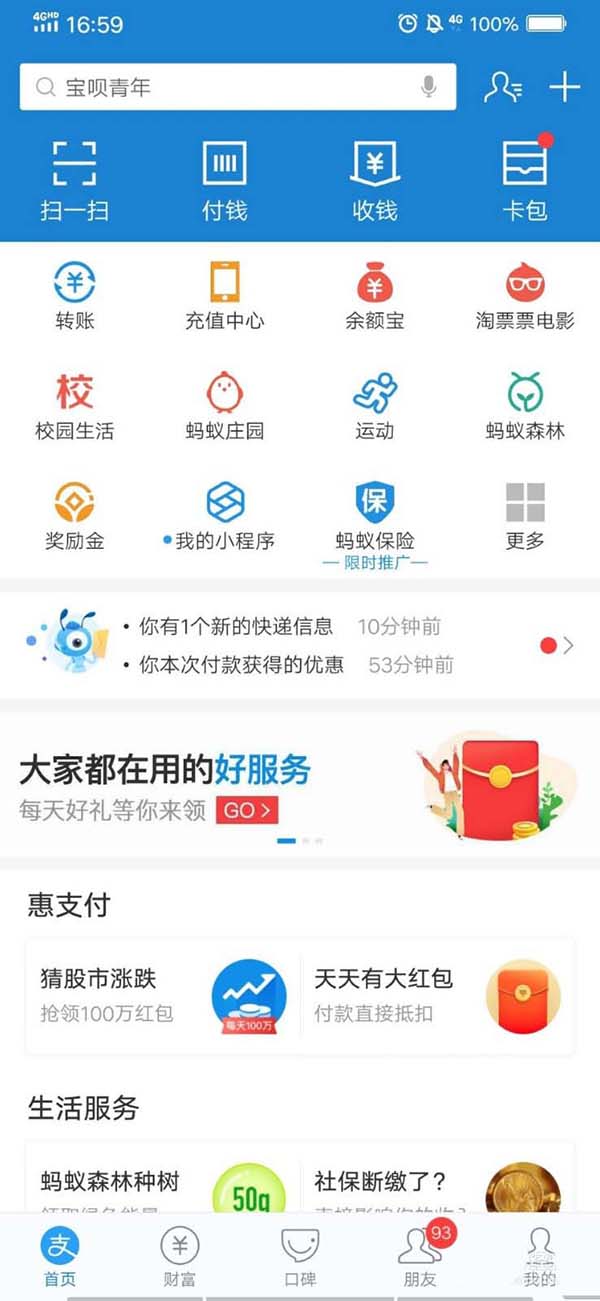The width and height of the screenshot is (600, 1301).
Task: Switch to the 朋友 tab
Action: pos(420,1257)
